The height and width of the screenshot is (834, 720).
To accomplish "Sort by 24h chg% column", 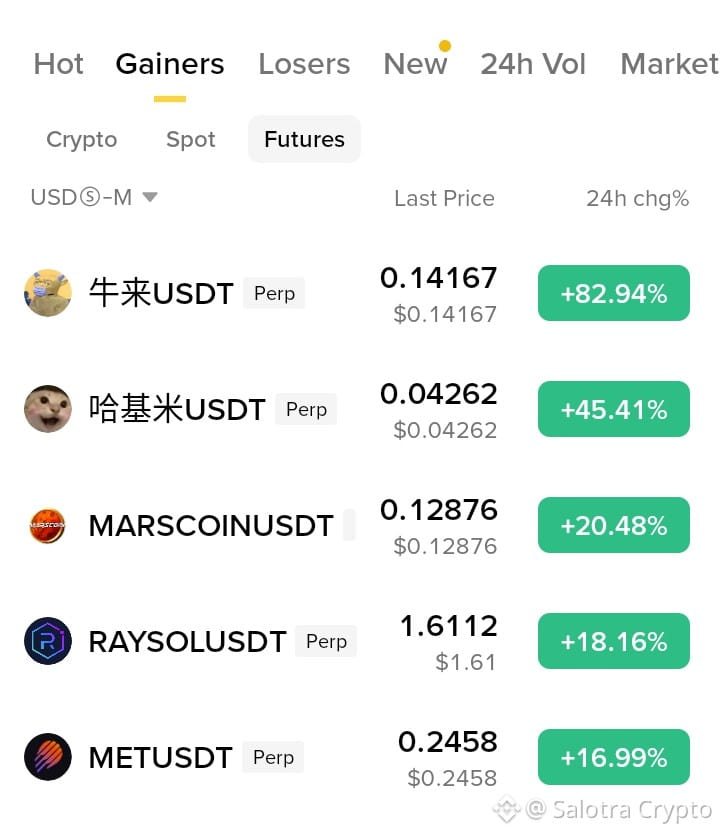I will tap(638, 198).
